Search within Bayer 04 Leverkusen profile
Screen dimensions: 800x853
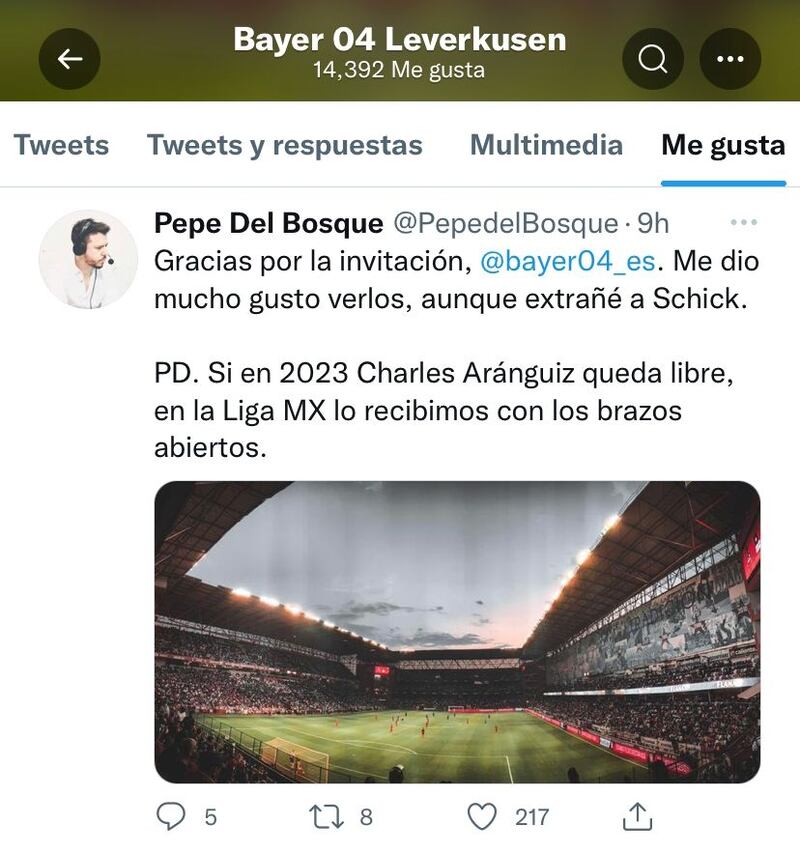point(653,59)
